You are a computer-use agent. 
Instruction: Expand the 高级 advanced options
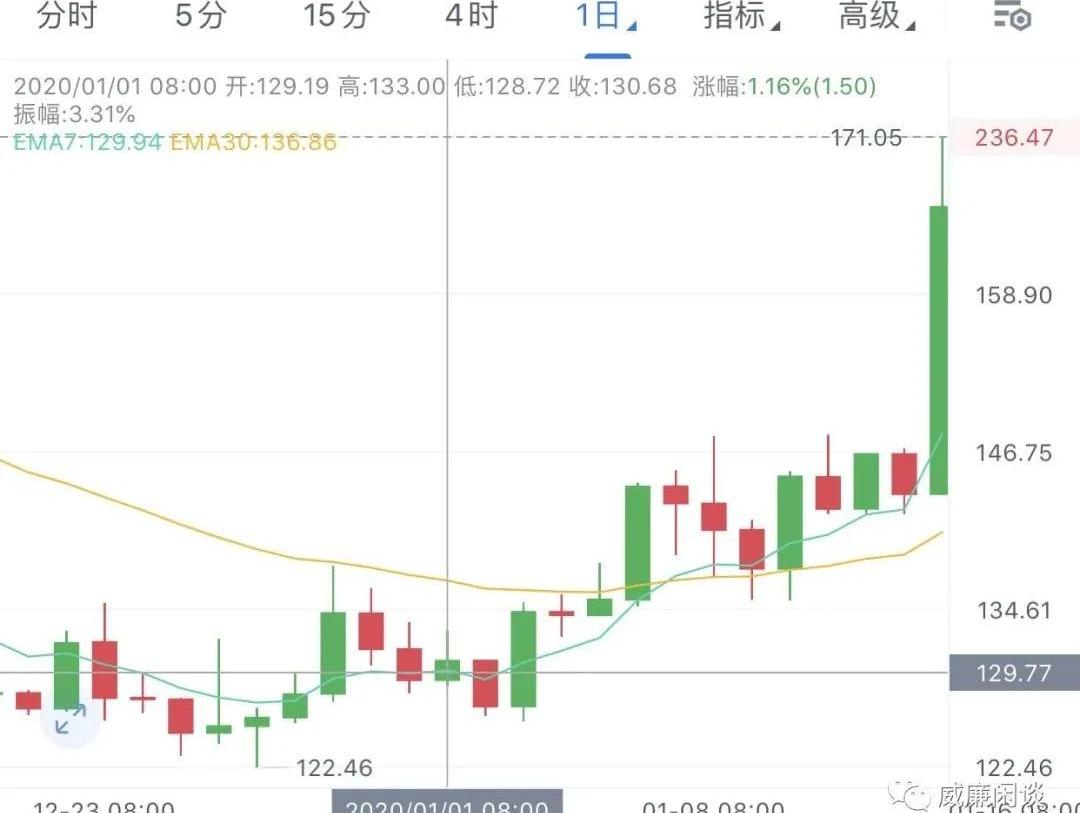click(x=876, y=17)
